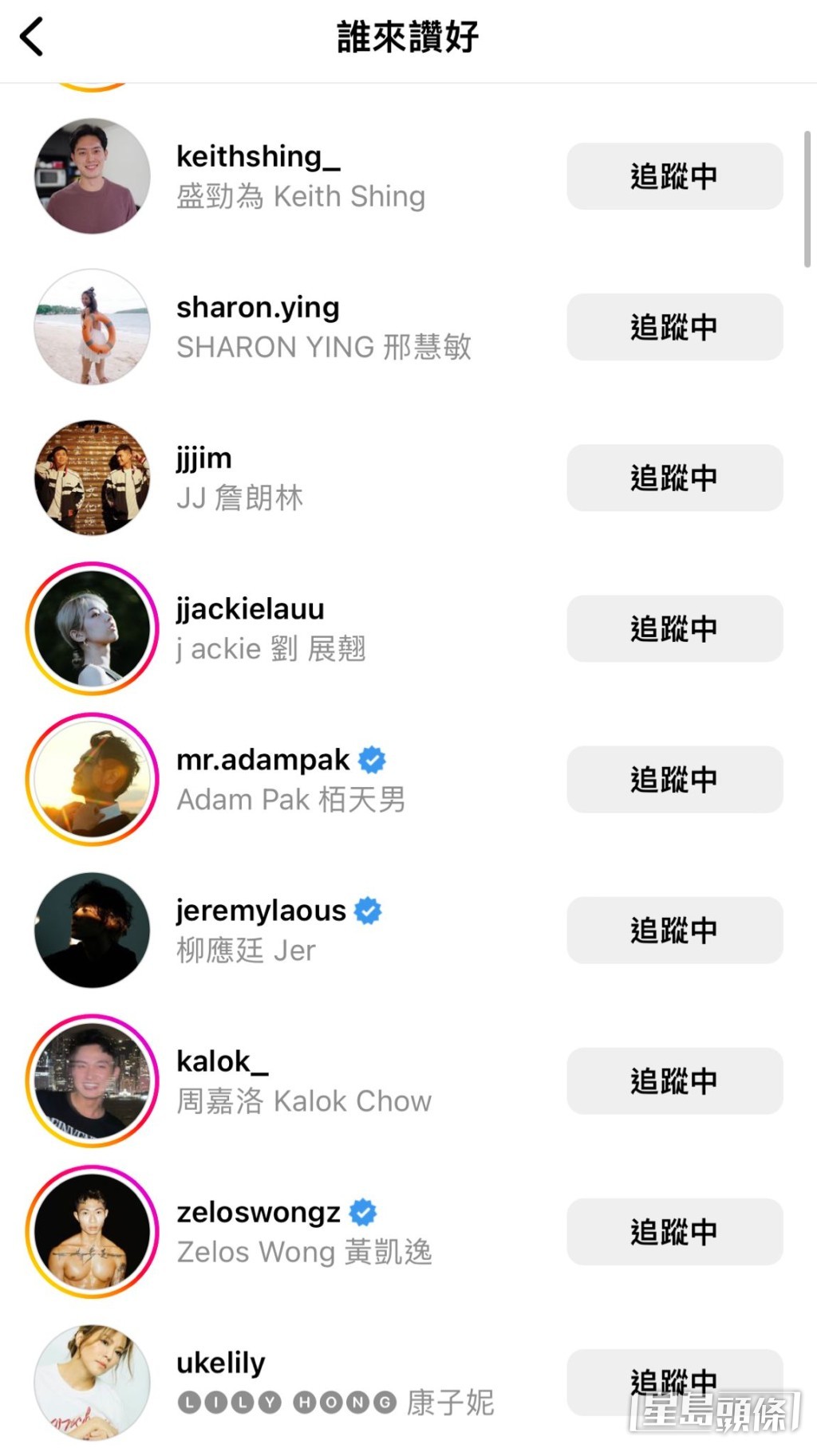View kalok_'s story avatar
The image size is (817, 1456).
click(x=93, y=1080)
